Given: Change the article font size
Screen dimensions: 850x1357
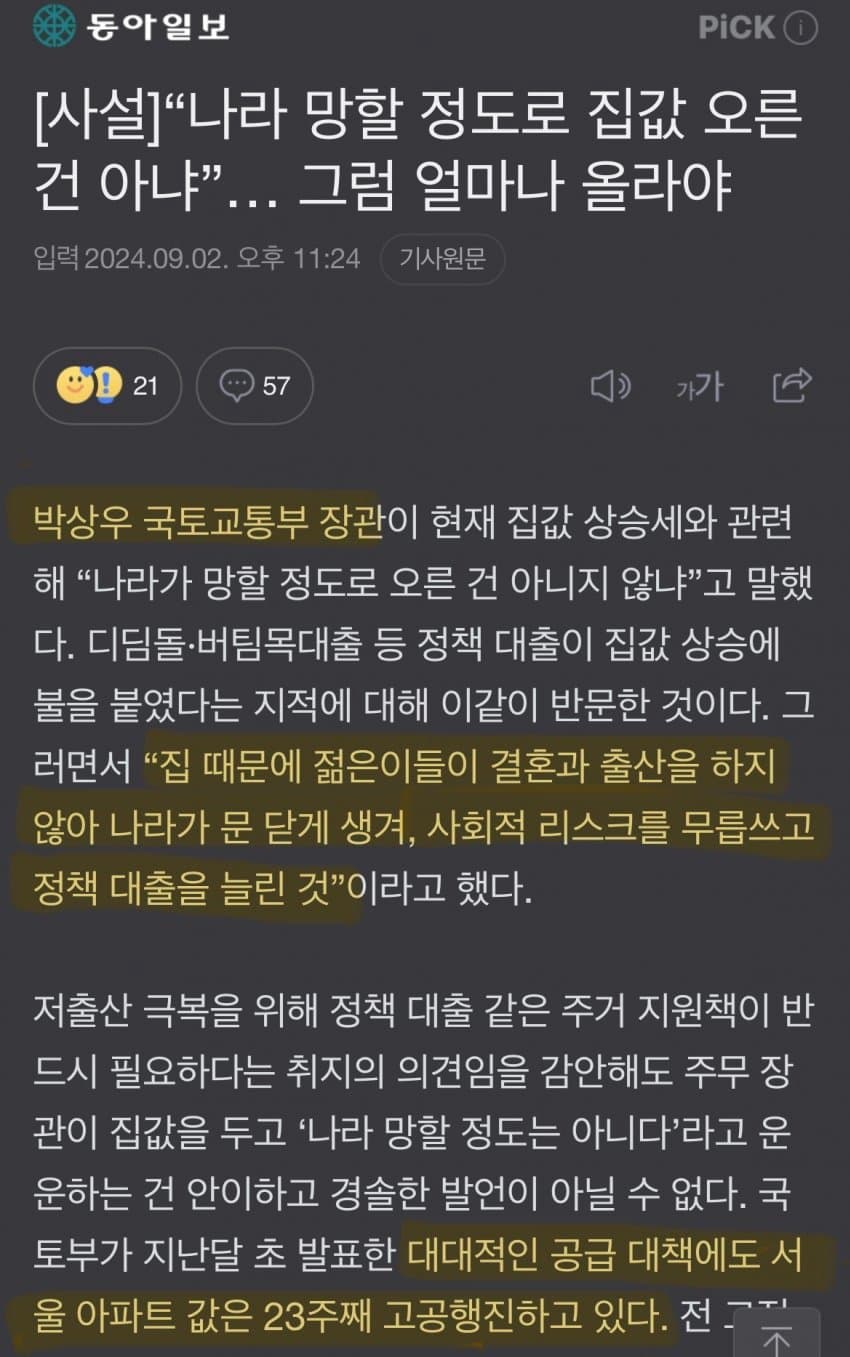Looking at the screenshot, I should click(699, 386).
